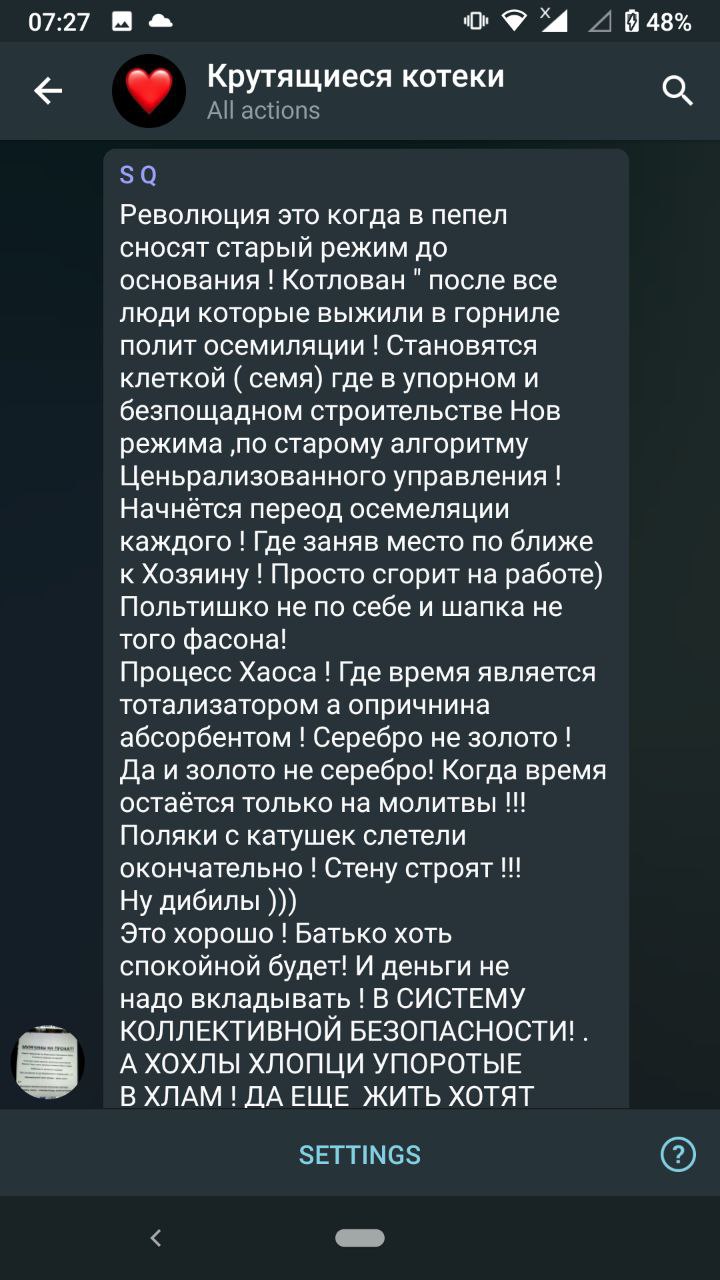The image size is (720, 1280).
Task: Open the help question mark icon
Action: click(678, 1155)
